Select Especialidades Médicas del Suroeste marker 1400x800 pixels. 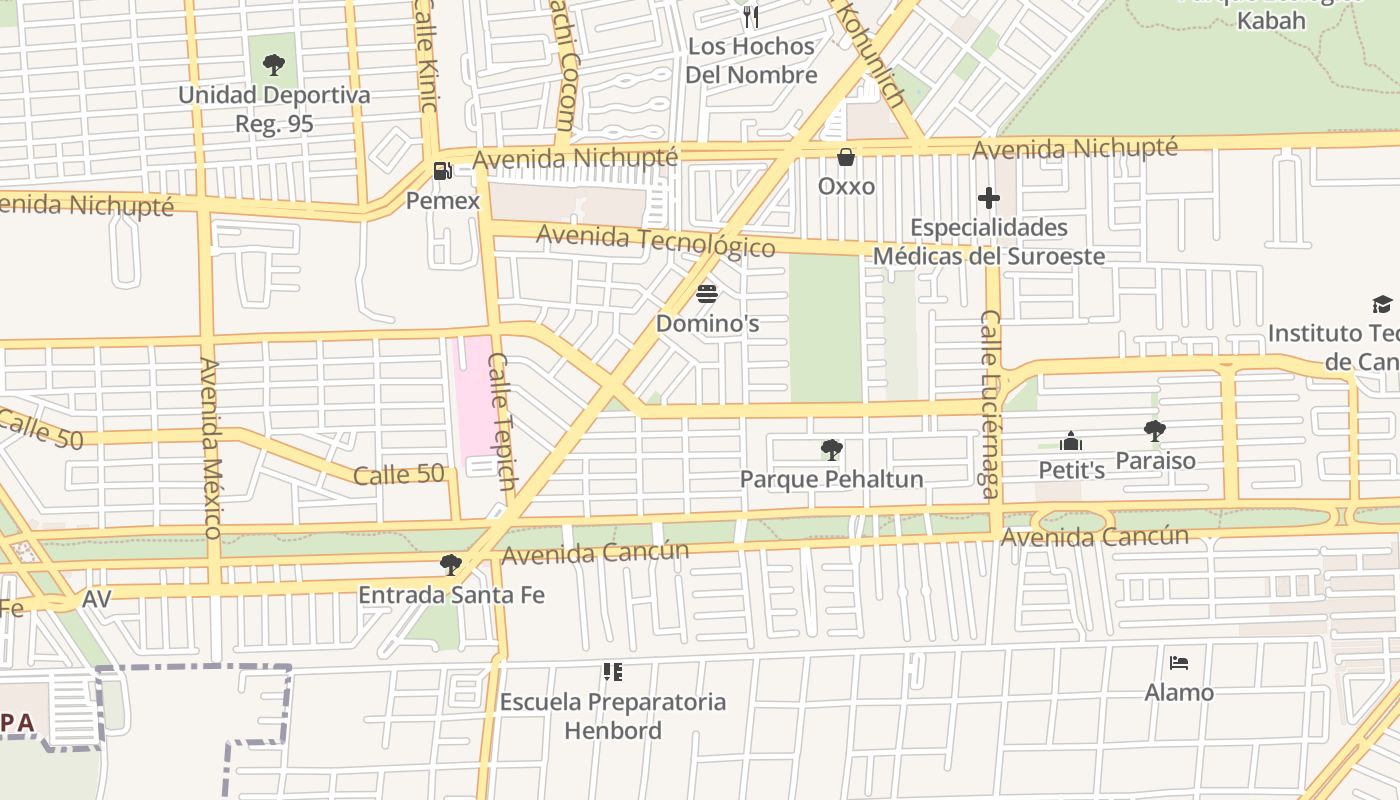pos(989,198)
